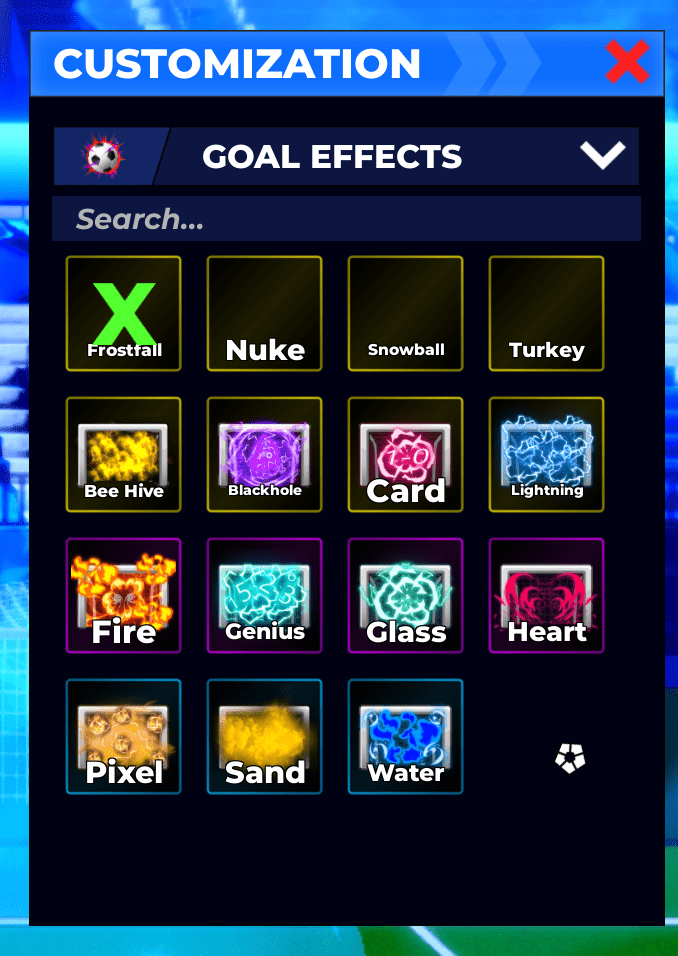The height and width of the screenshot is (956, 678).
Task: Pick the Heart goal effect
Action: pyautogui.click(x=547, y=596)
